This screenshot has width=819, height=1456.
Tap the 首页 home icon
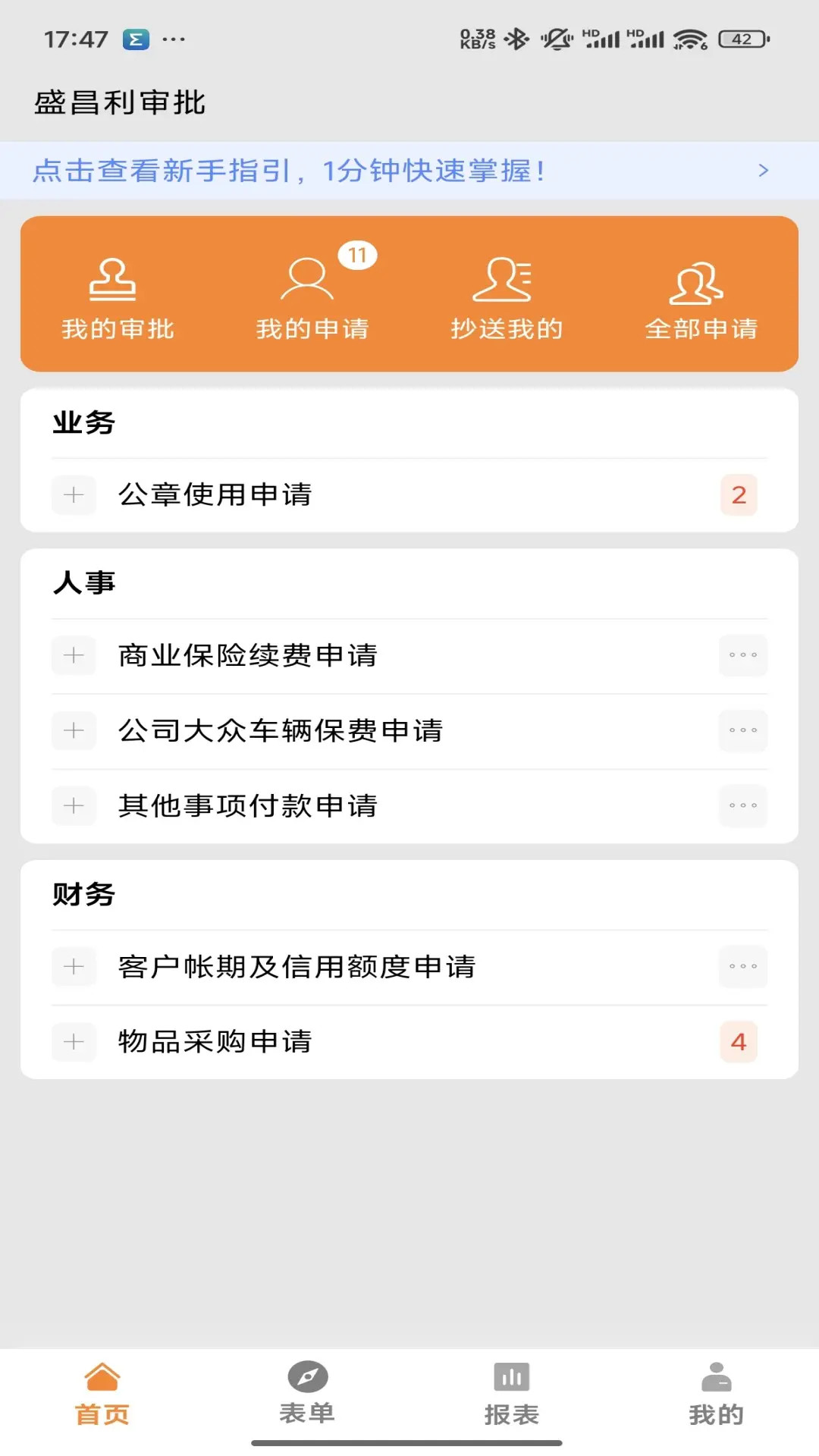point(102,1376)
